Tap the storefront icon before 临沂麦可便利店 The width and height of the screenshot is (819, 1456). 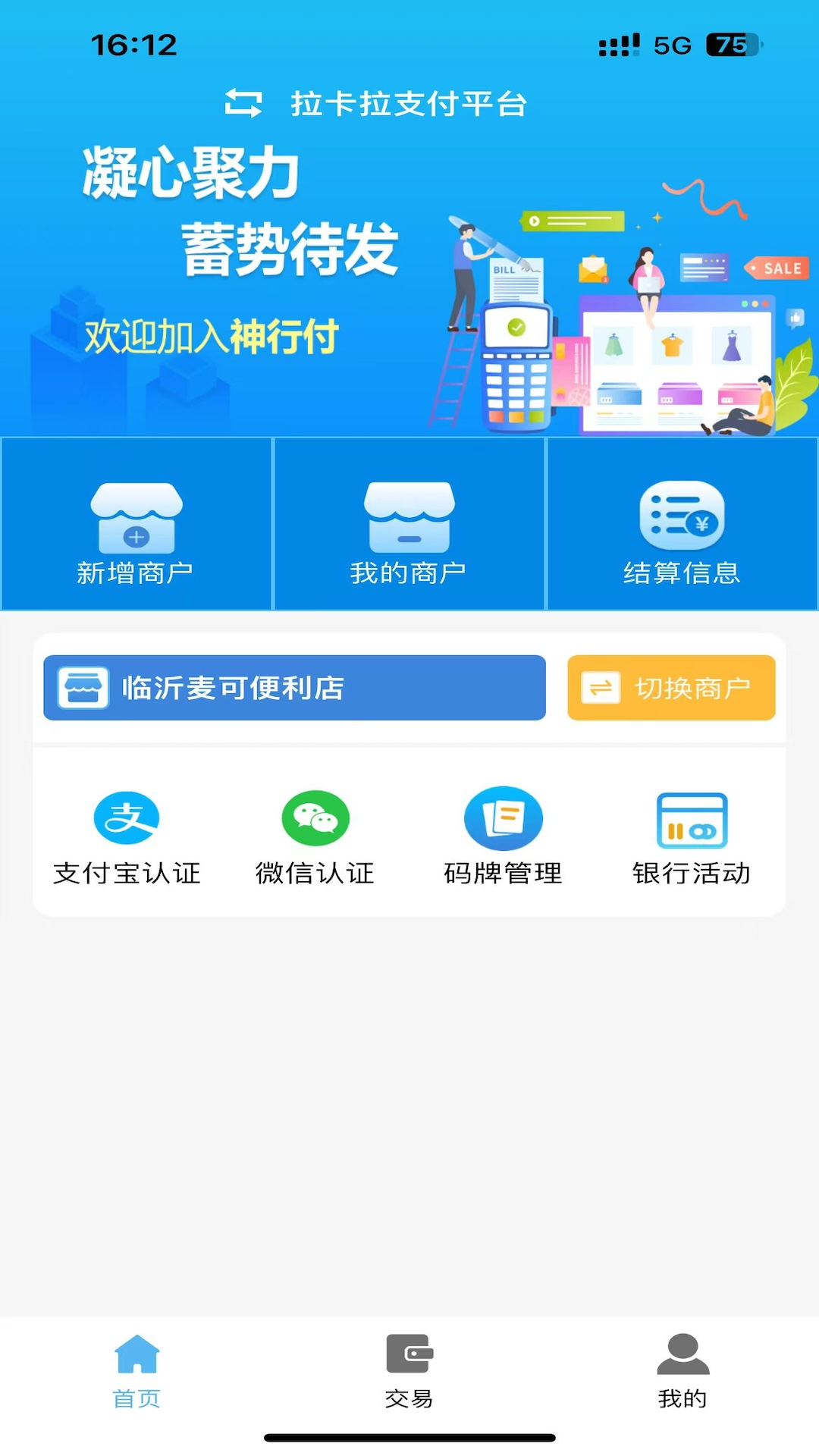click(86, 687)
